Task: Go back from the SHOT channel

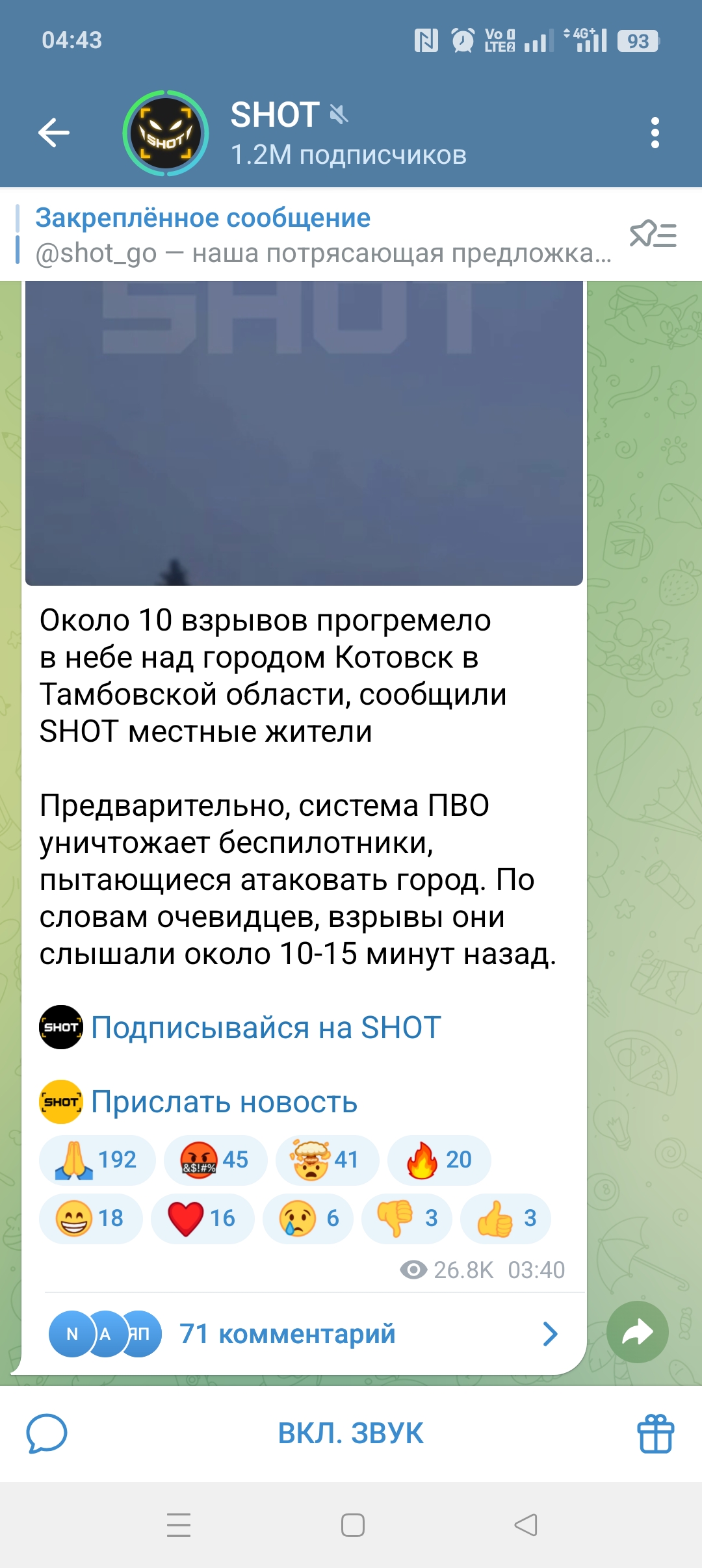Action: click(54, 133)
